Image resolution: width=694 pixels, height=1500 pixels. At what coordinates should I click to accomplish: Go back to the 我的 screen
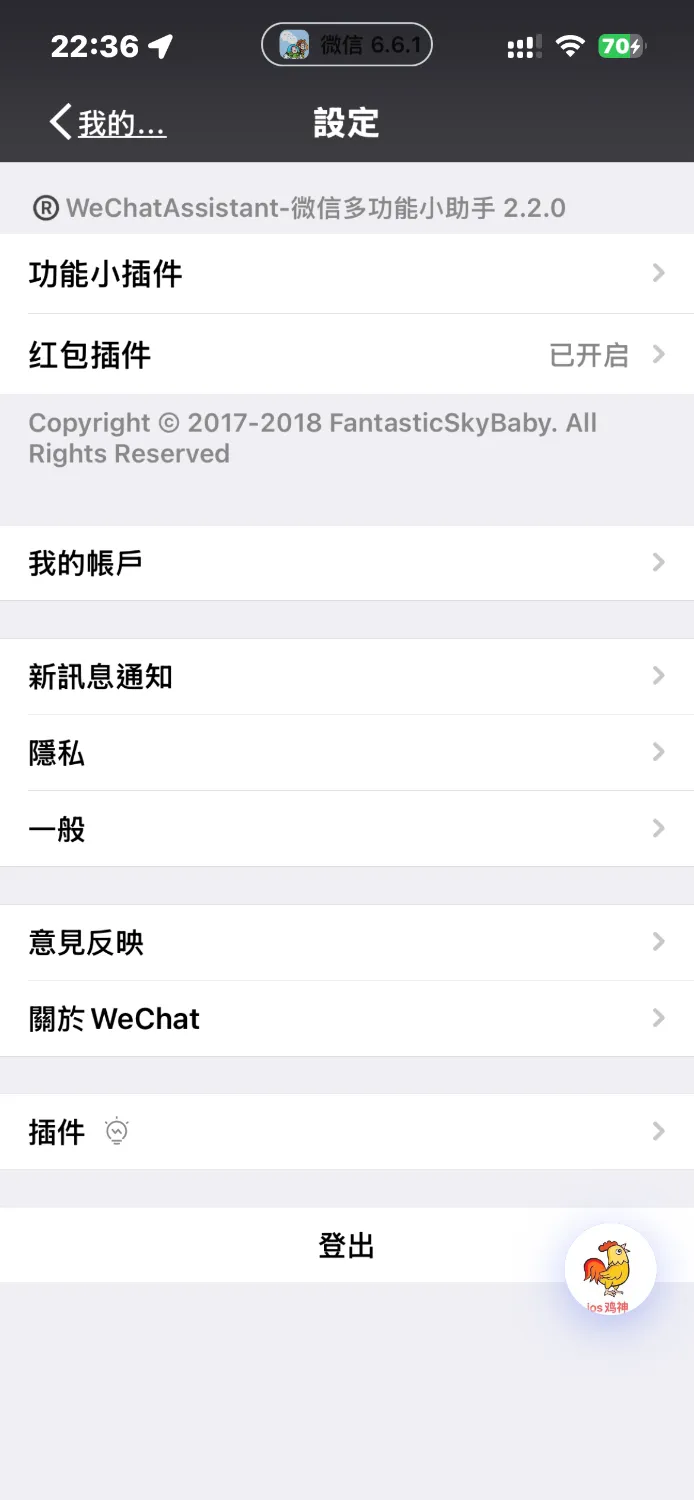coord(108,124)
